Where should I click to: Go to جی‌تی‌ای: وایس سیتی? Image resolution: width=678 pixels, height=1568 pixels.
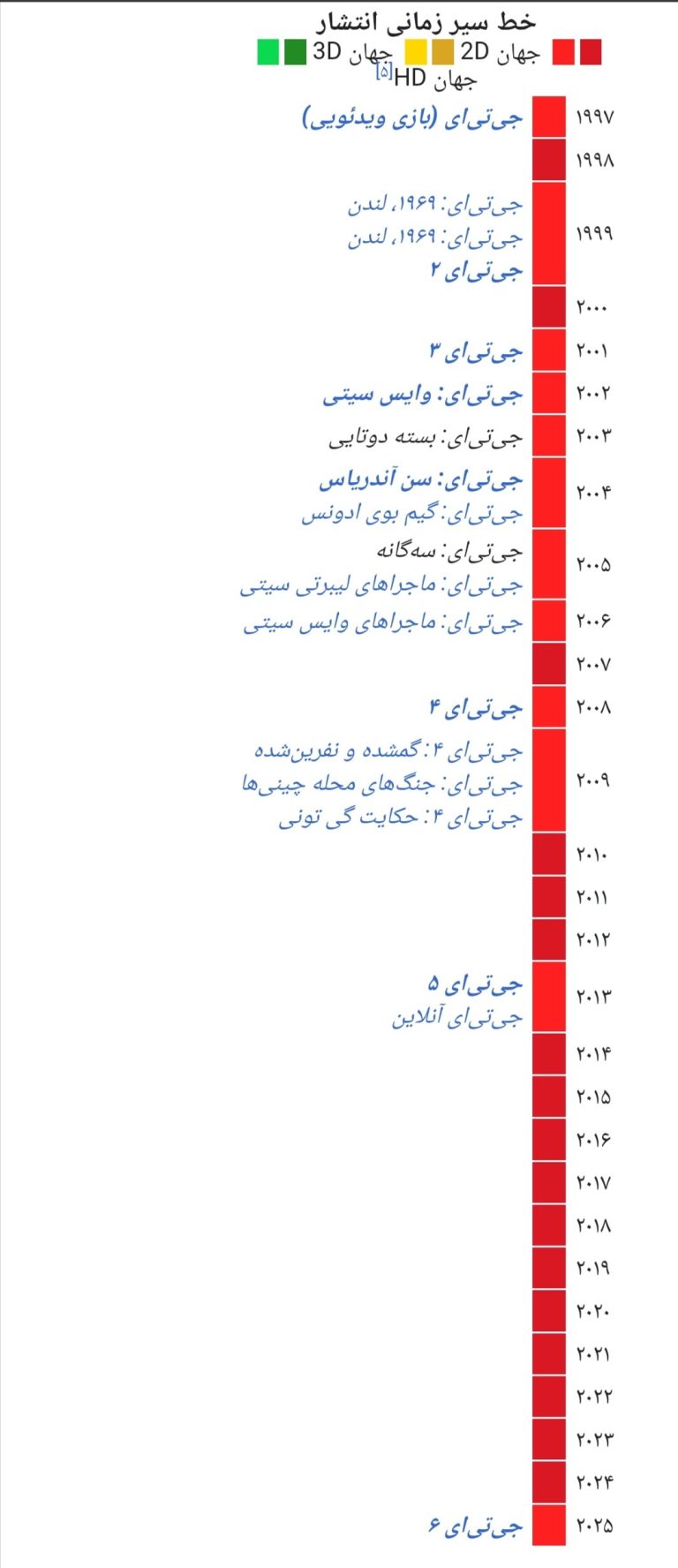[422, 395]
